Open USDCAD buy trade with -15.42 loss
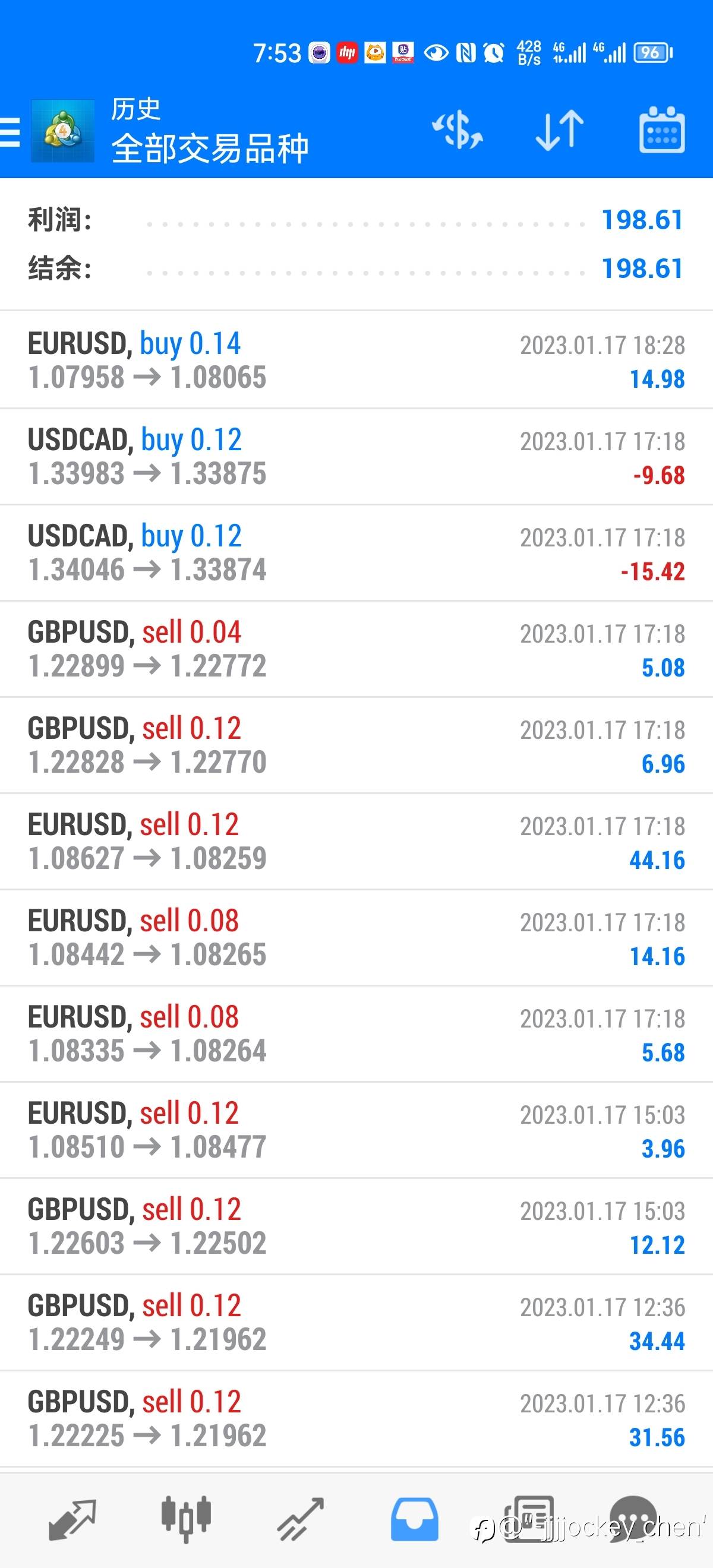 (x=356, y=553)
